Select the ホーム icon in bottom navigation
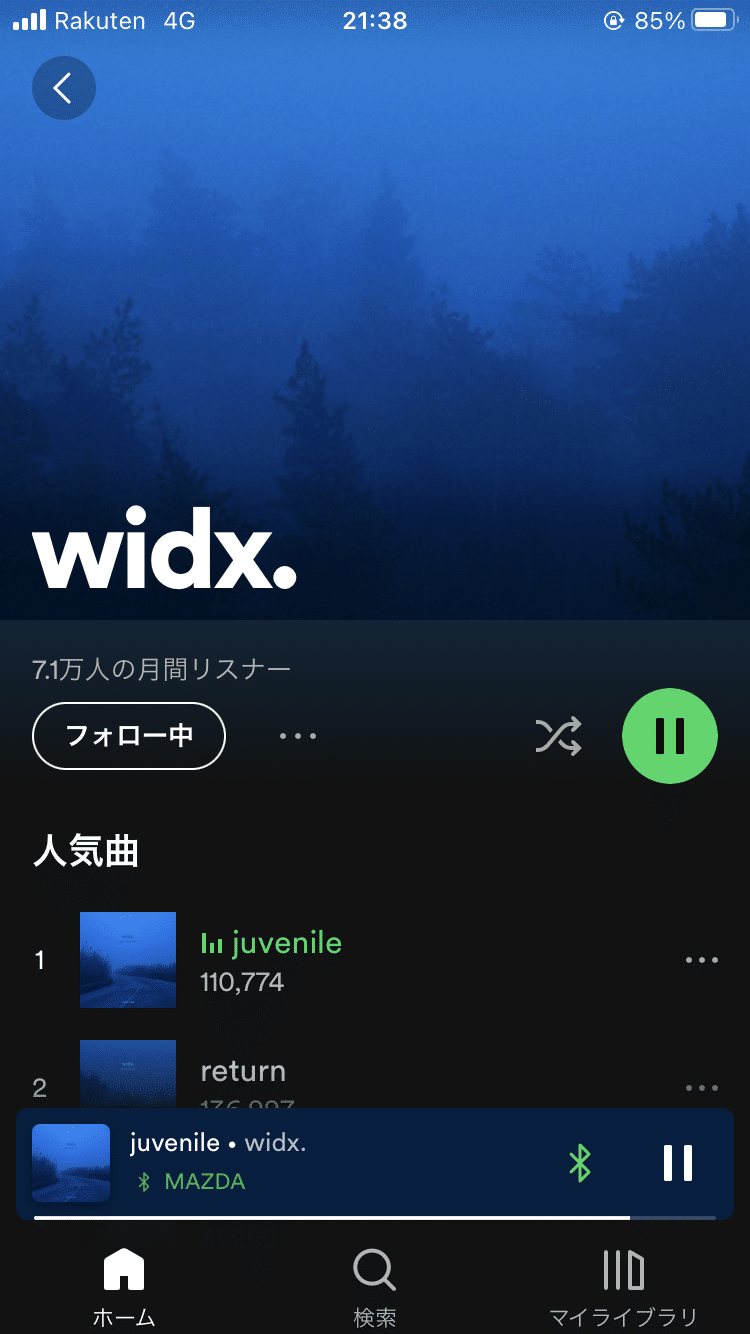Image resolution: width=750 pixels, height=1334 pixels. (123, 1270)
